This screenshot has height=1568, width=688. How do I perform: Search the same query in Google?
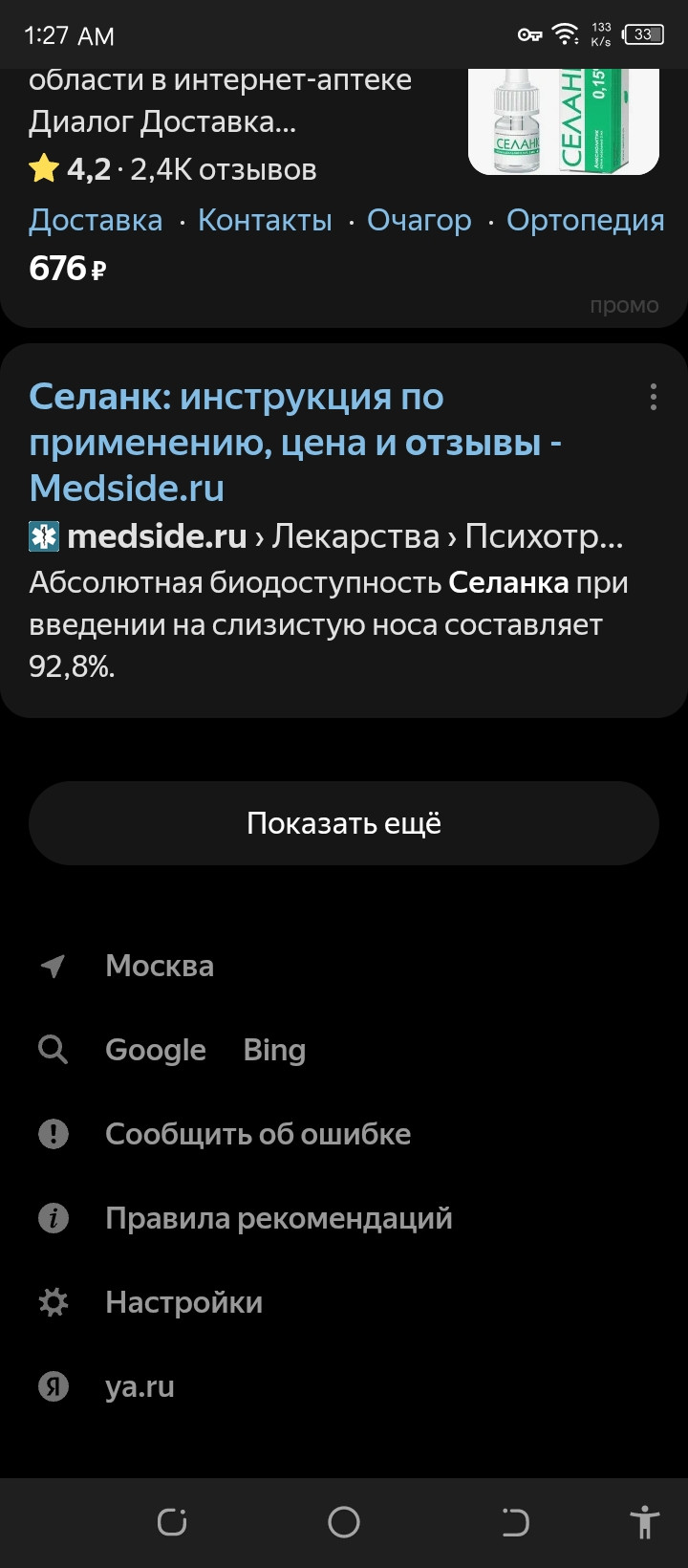(x=156, y=1050)
